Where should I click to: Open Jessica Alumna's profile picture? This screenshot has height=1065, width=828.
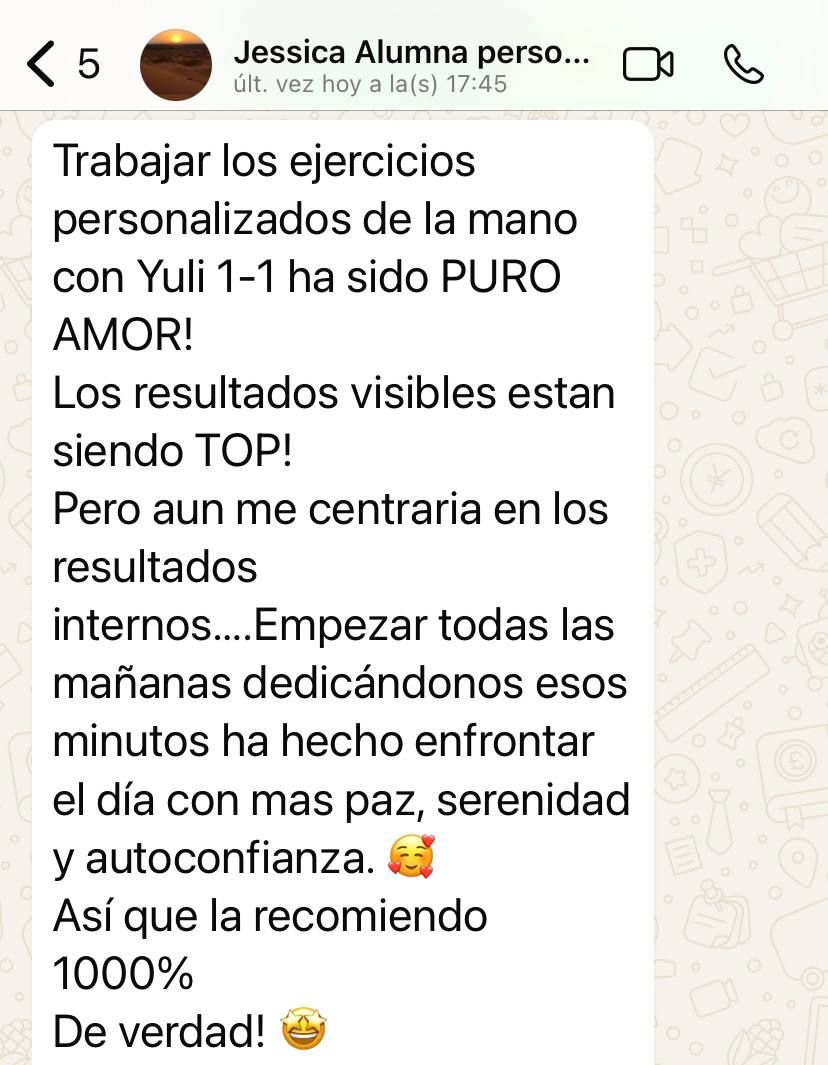click(176, 64)
